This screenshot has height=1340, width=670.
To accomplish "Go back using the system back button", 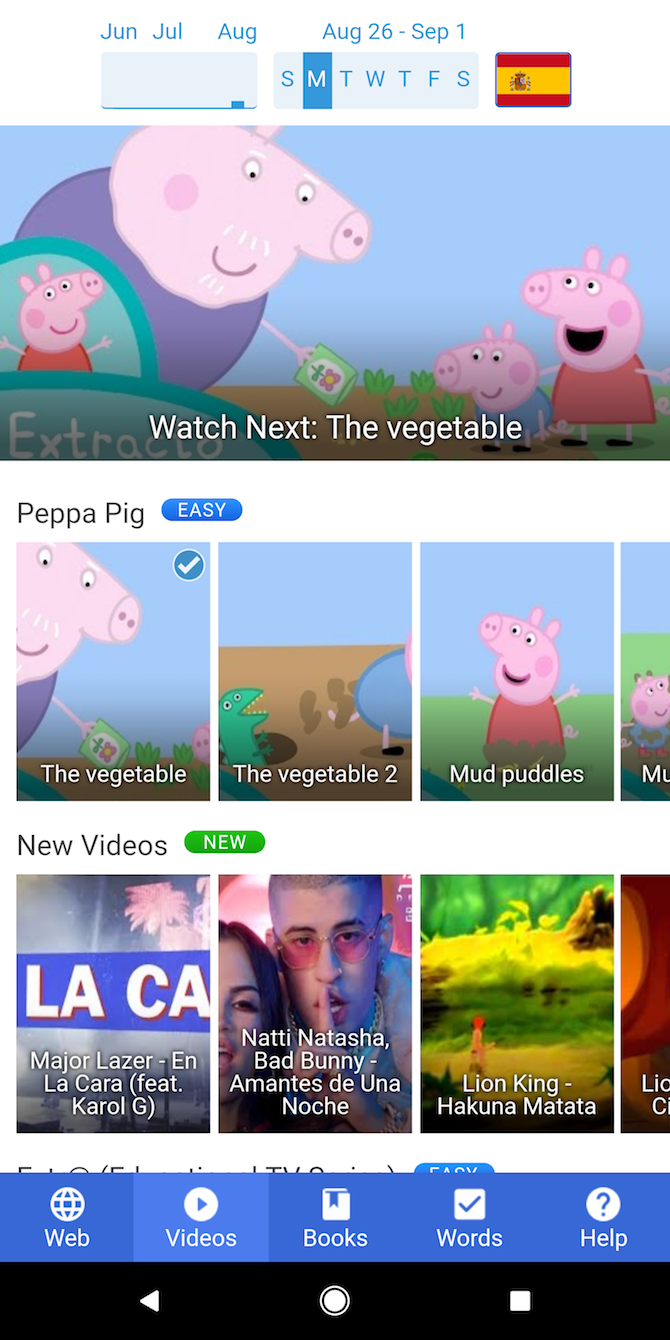I will point(149,1300).
